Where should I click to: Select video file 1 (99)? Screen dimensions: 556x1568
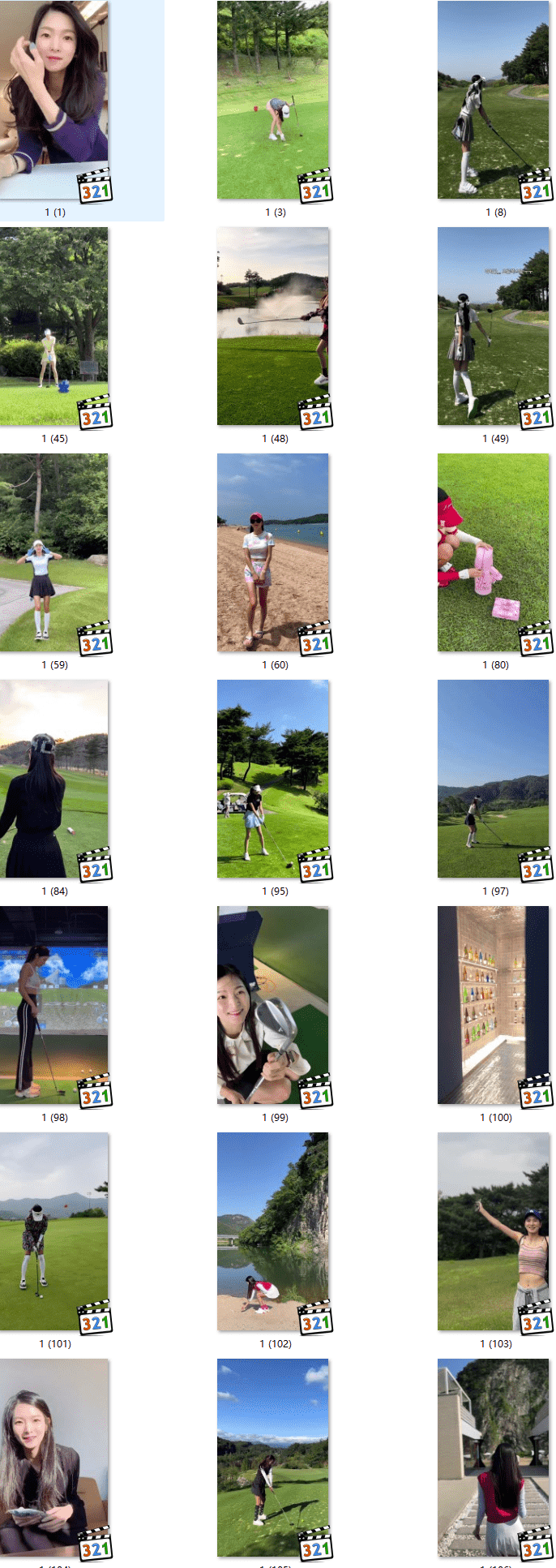tap(273, 1005)
